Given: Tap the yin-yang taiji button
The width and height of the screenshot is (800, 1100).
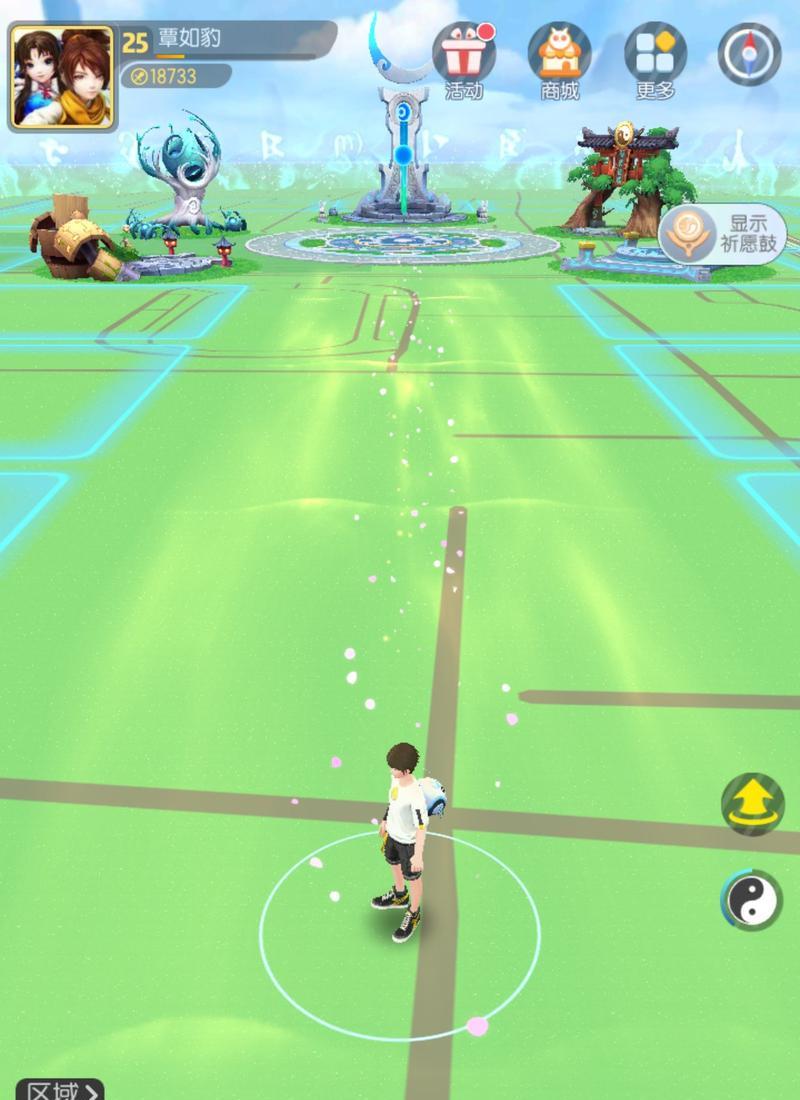Looking at the screenshot, I should 752,900.
